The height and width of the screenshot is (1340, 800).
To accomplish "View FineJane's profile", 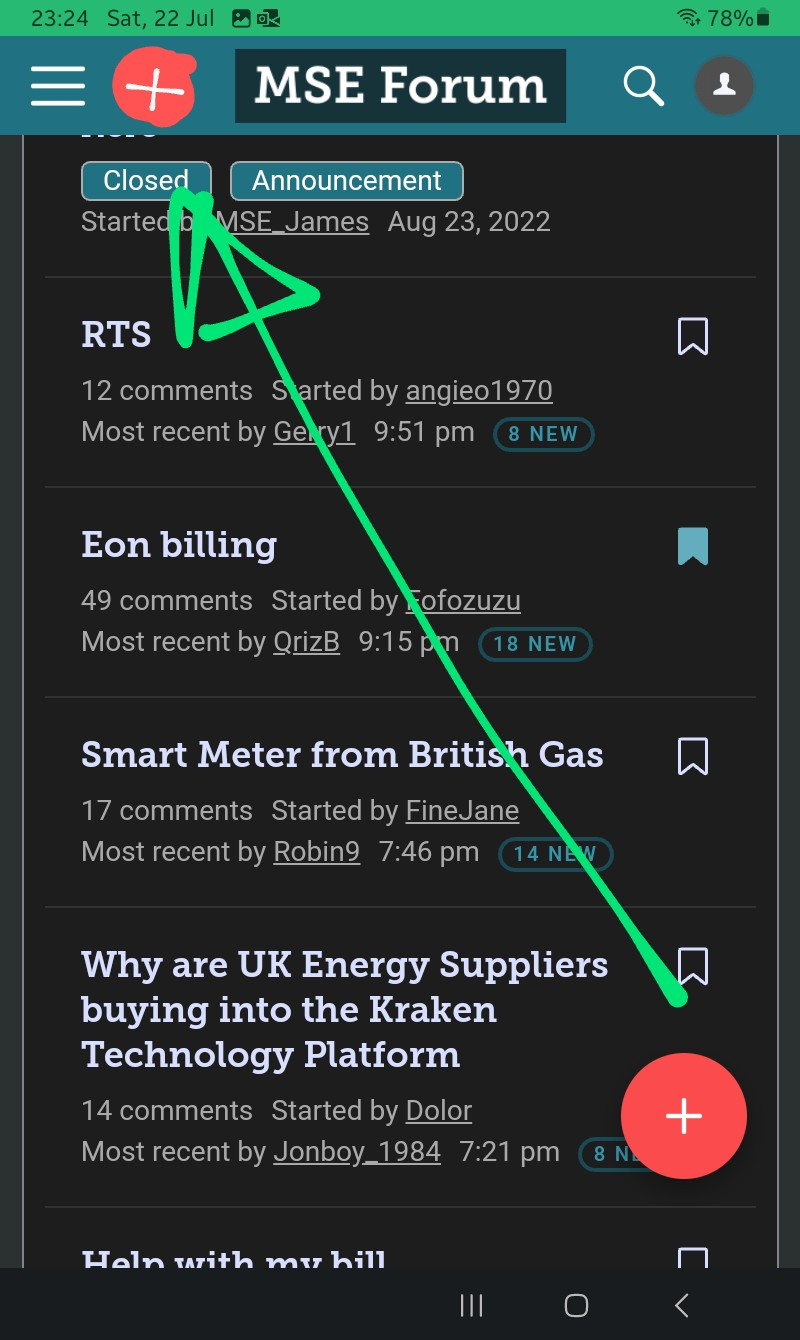I will click(x=462, y=810).
